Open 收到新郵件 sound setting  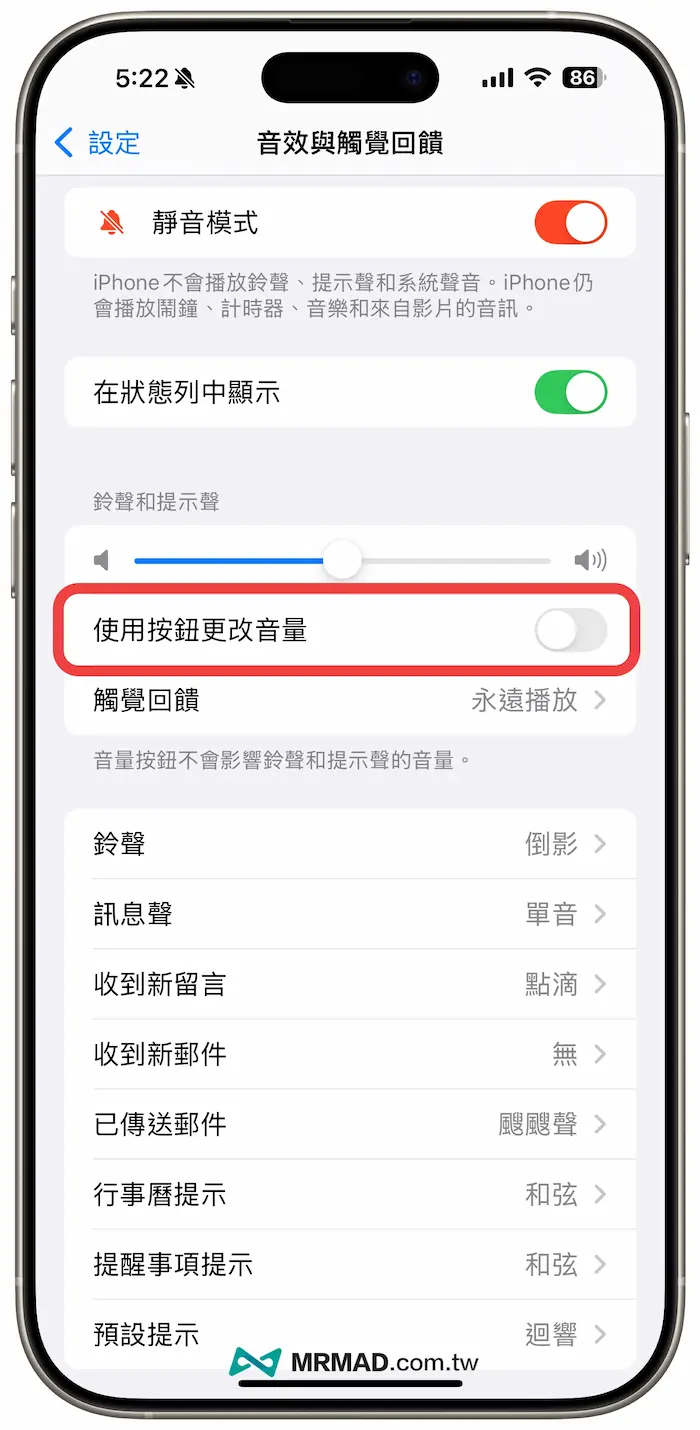(350, 1054)
